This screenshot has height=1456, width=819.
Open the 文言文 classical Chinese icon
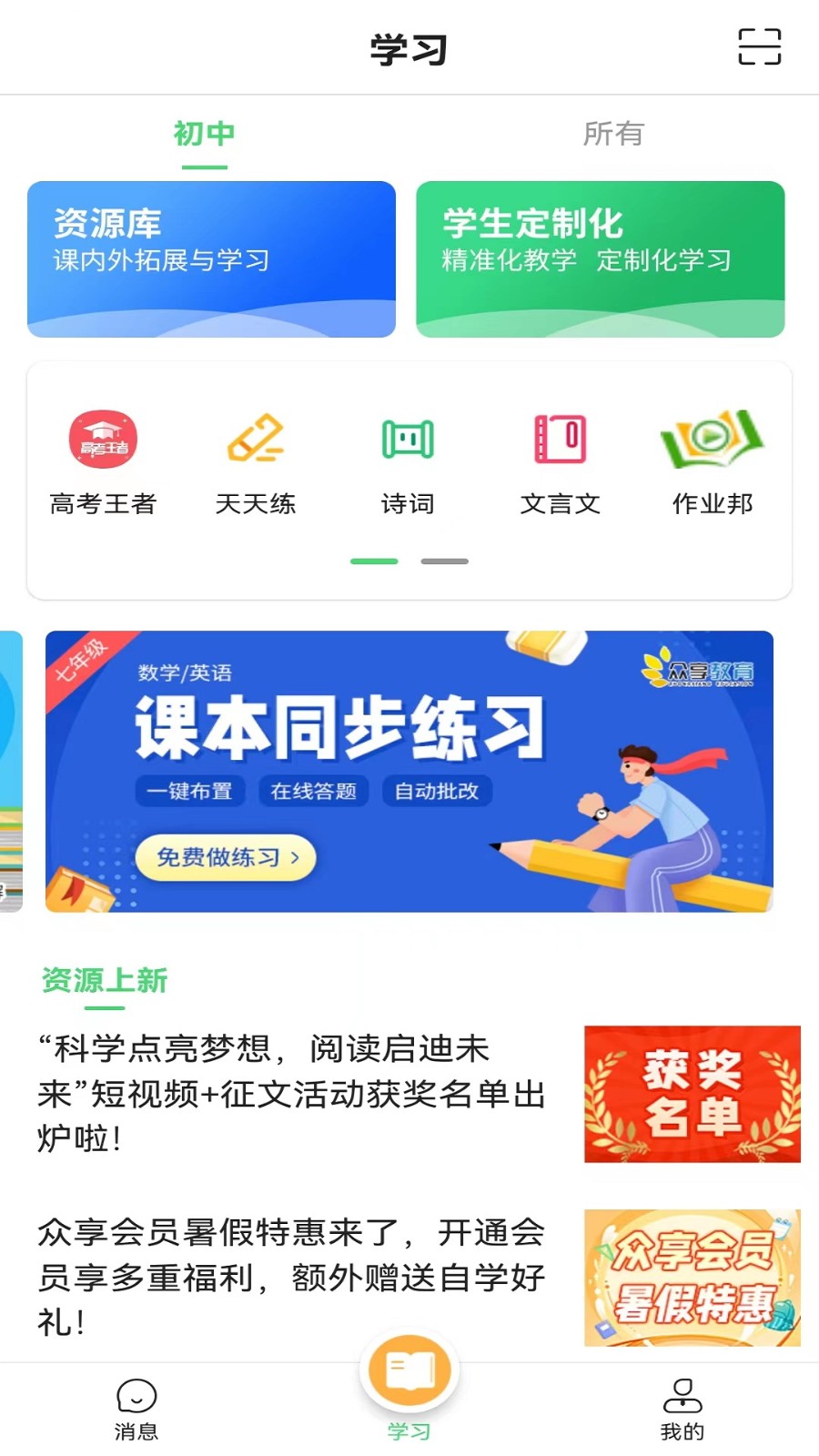(560, 460)
